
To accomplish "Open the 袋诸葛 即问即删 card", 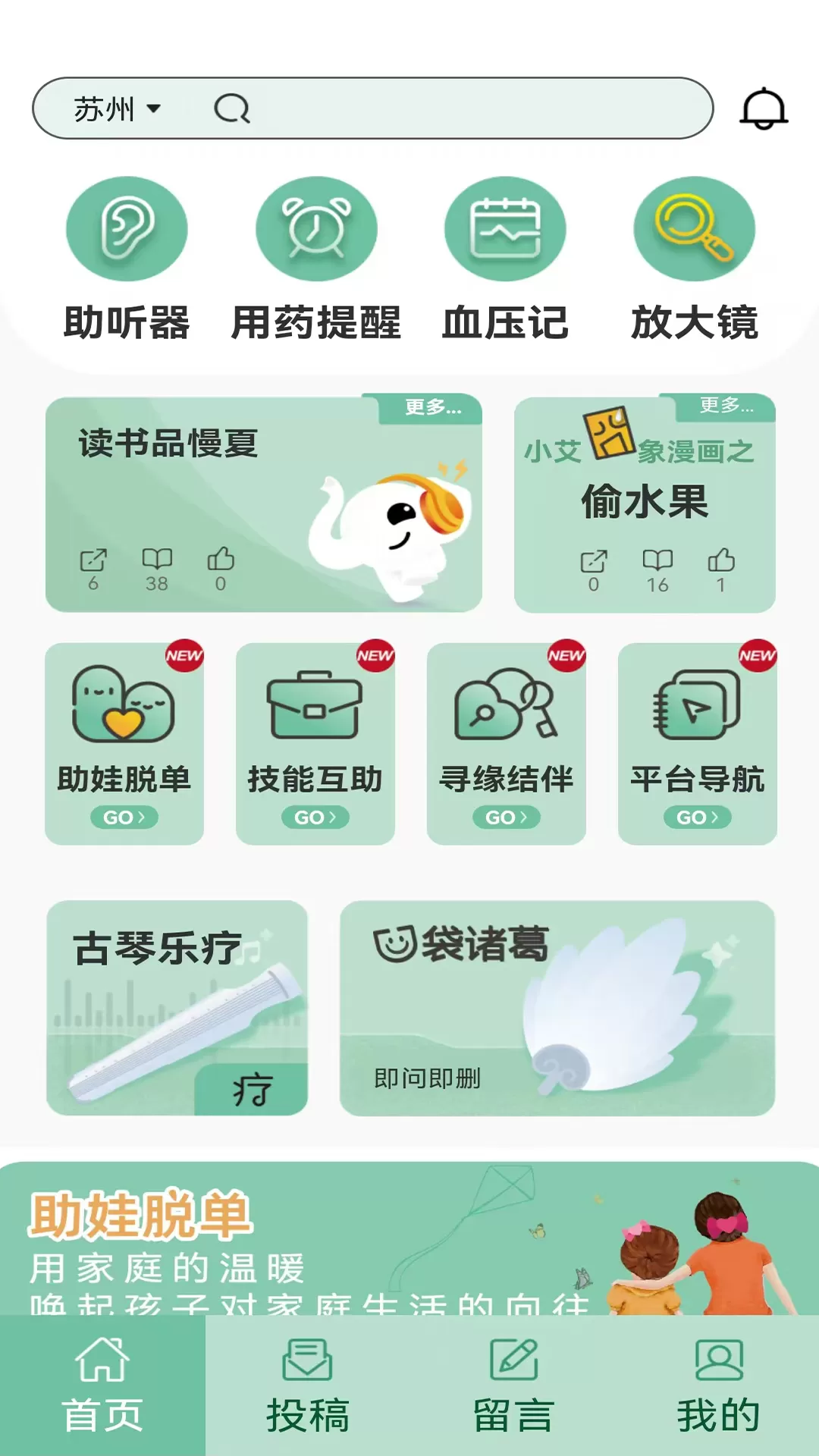I will 557,1007.
